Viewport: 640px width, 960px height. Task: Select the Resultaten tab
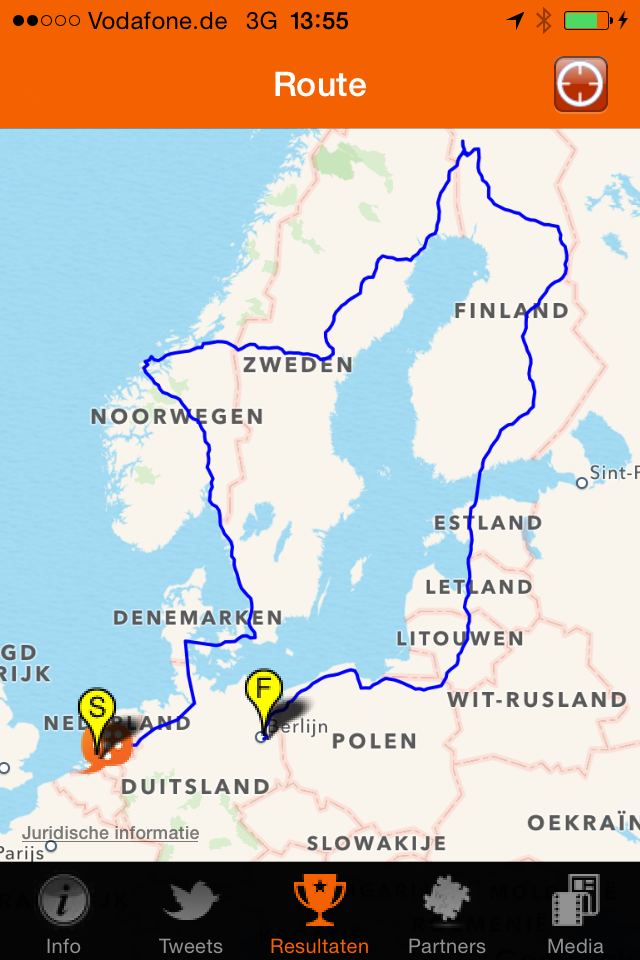(x=320, y=912)
